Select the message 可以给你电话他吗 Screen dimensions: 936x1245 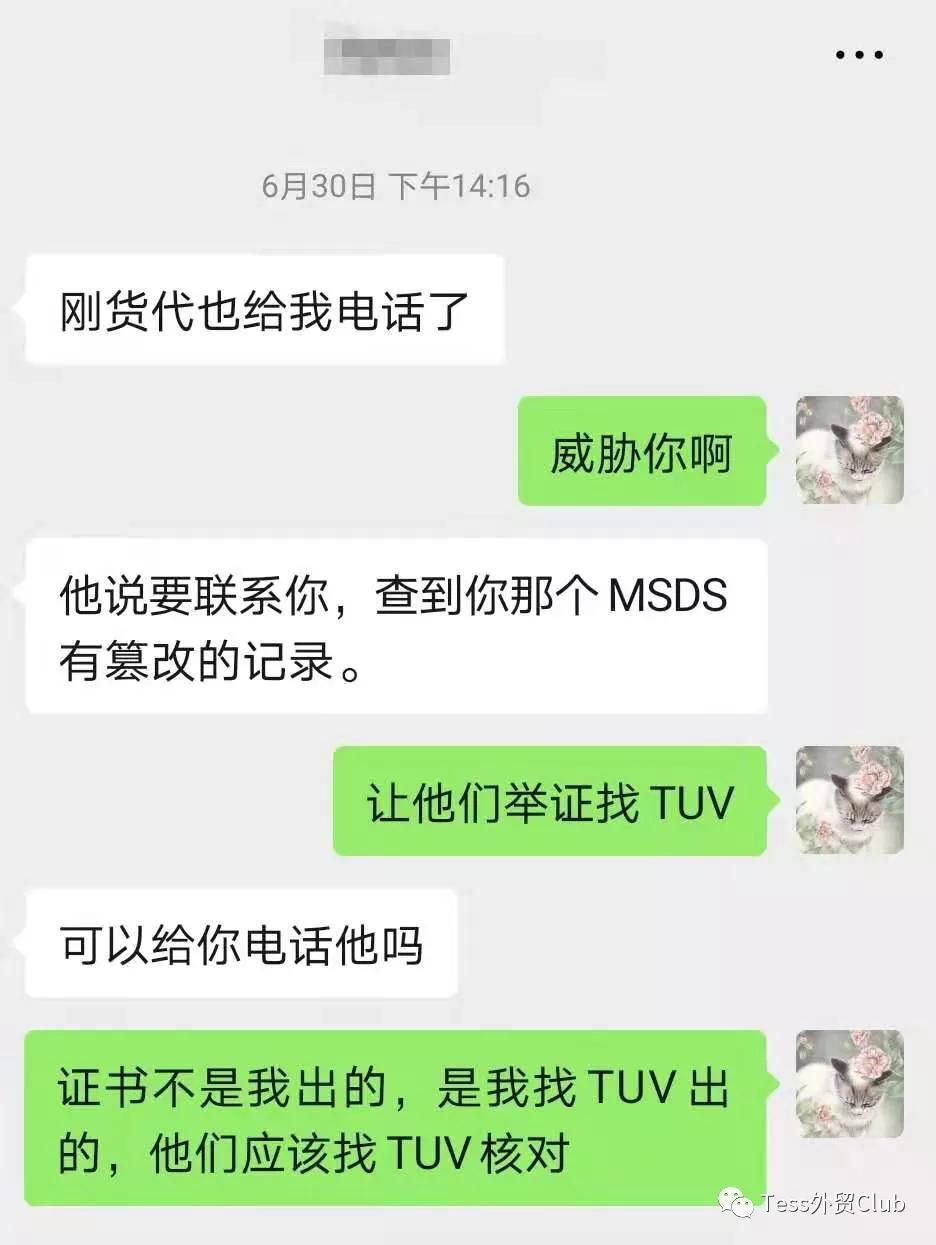240,942
